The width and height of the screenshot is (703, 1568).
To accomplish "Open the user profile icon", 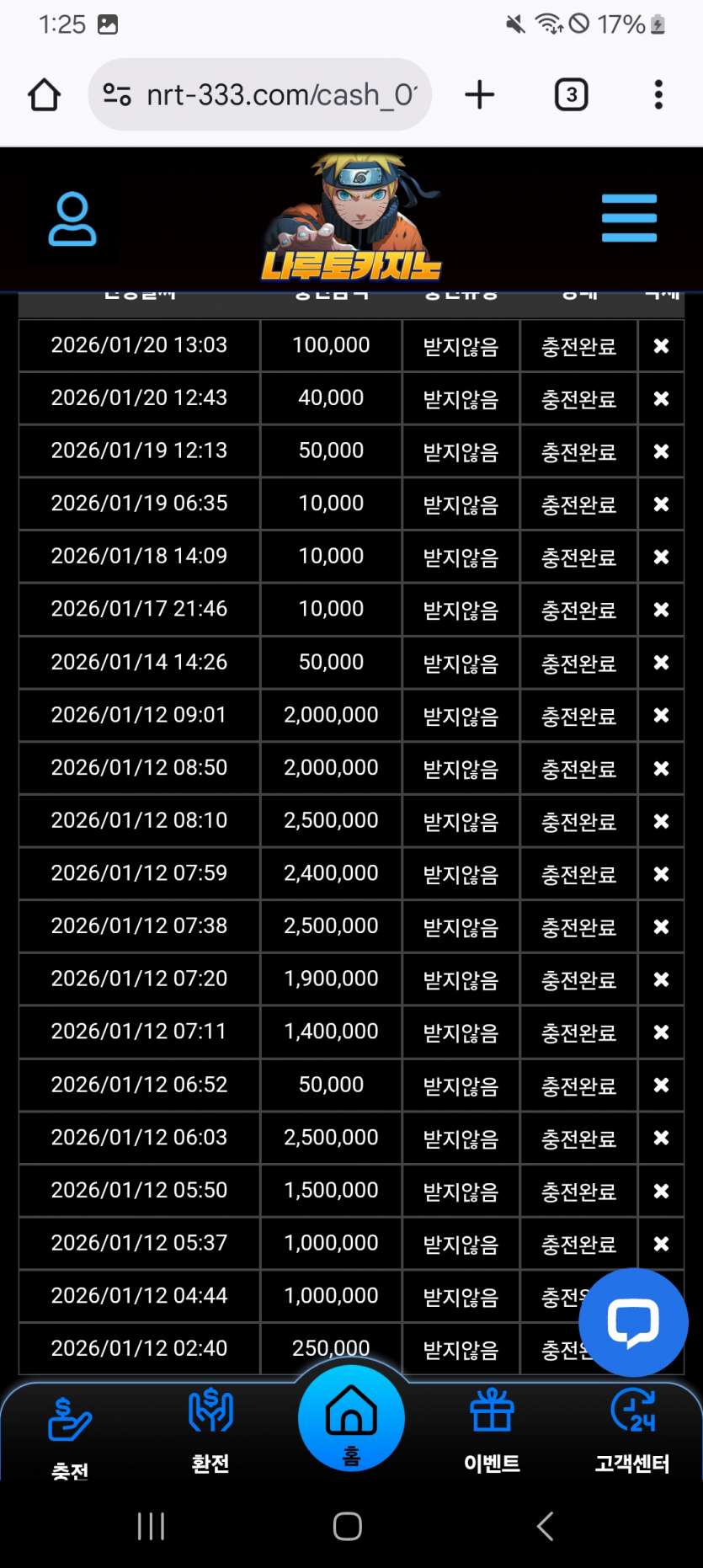I will (x=72, y=219).
